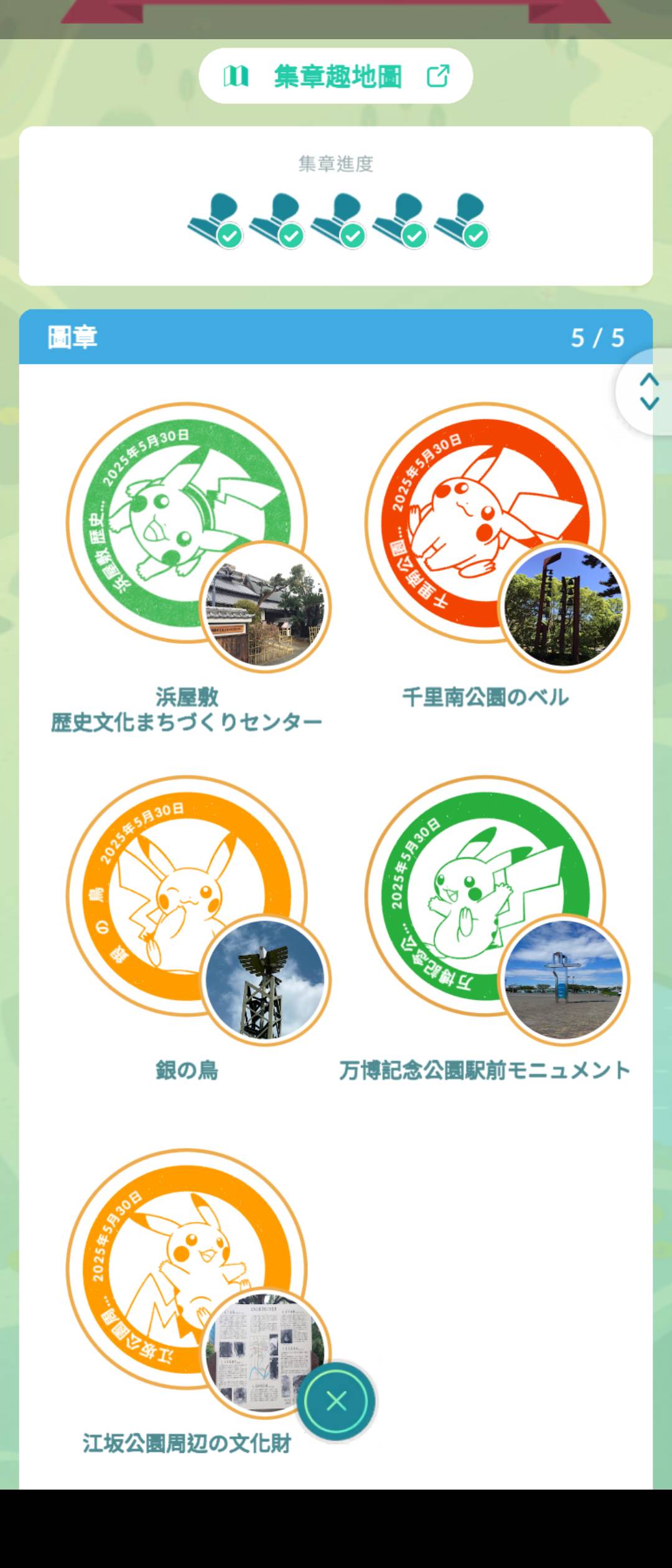
Task: Tap the up-down arrows scroll handle
Action: coord(648,391)
